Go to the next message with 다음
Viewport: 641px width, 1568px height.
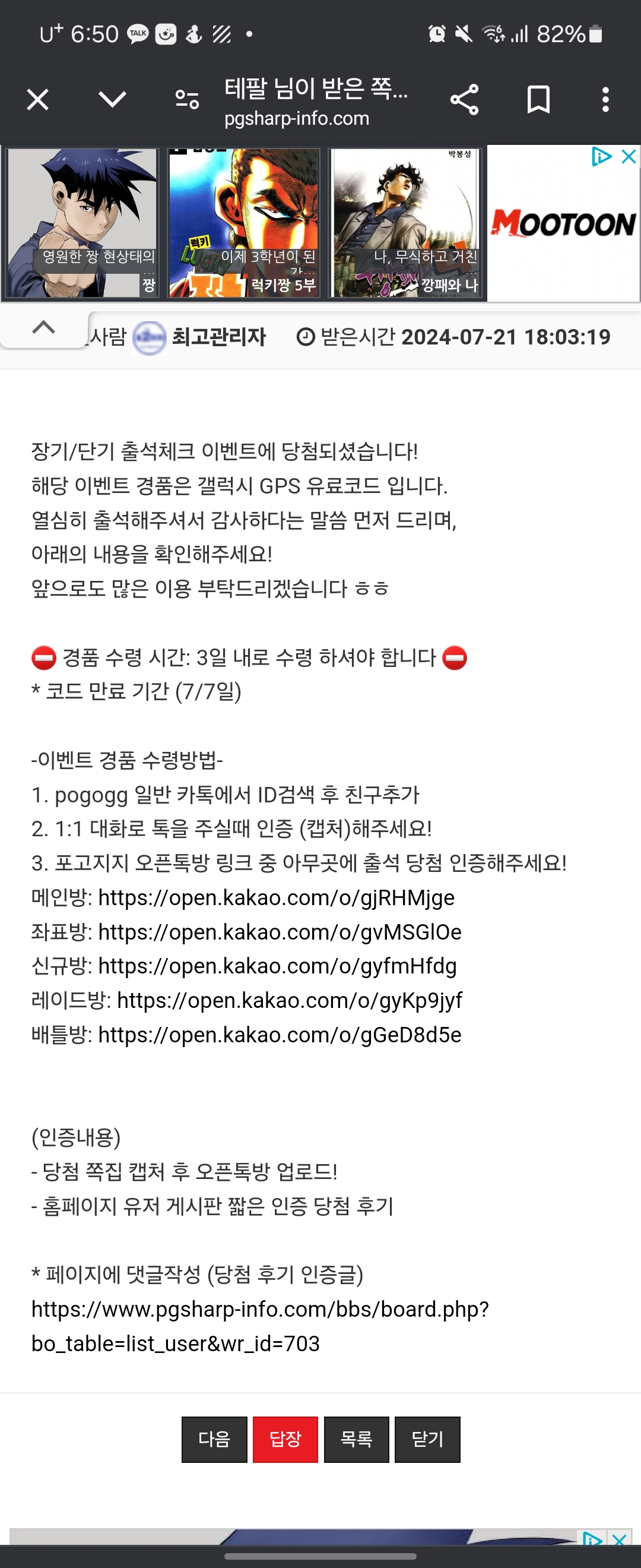click(214, 1439)
